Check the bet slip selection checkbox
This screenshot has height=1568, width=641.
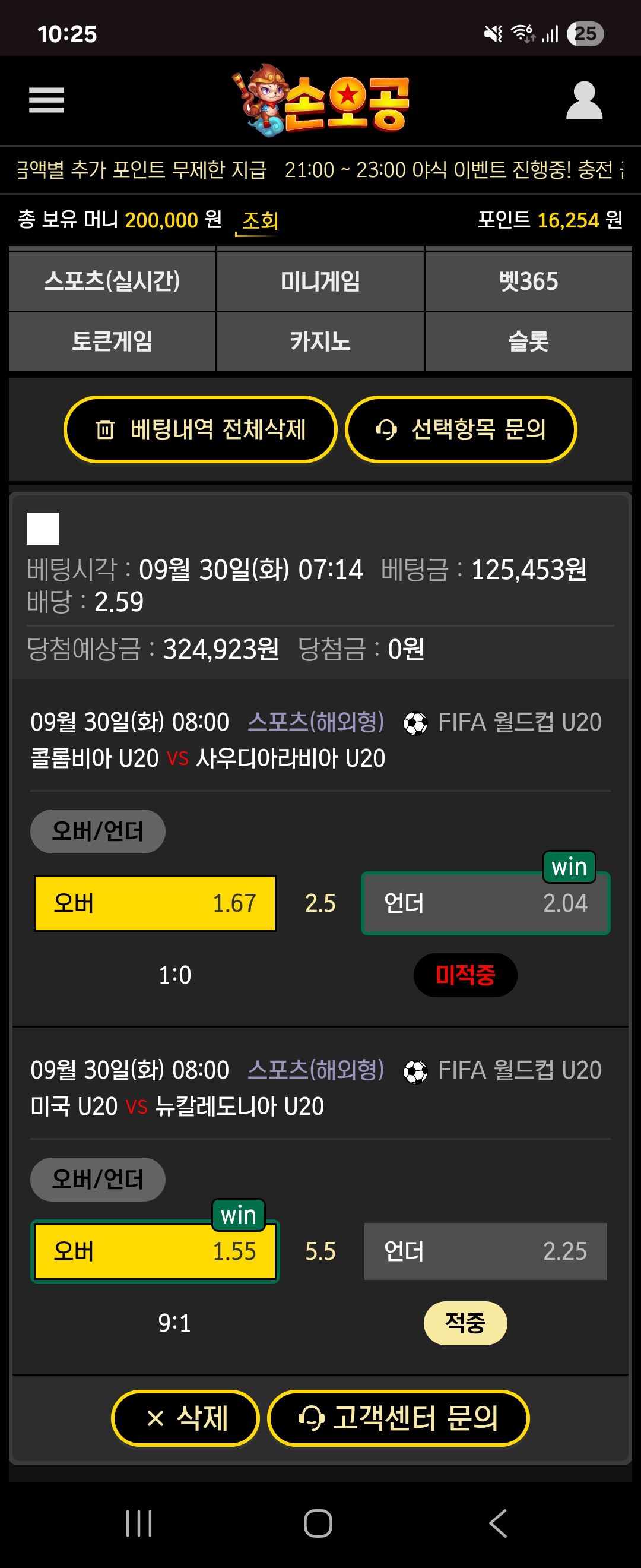point(43,528)
